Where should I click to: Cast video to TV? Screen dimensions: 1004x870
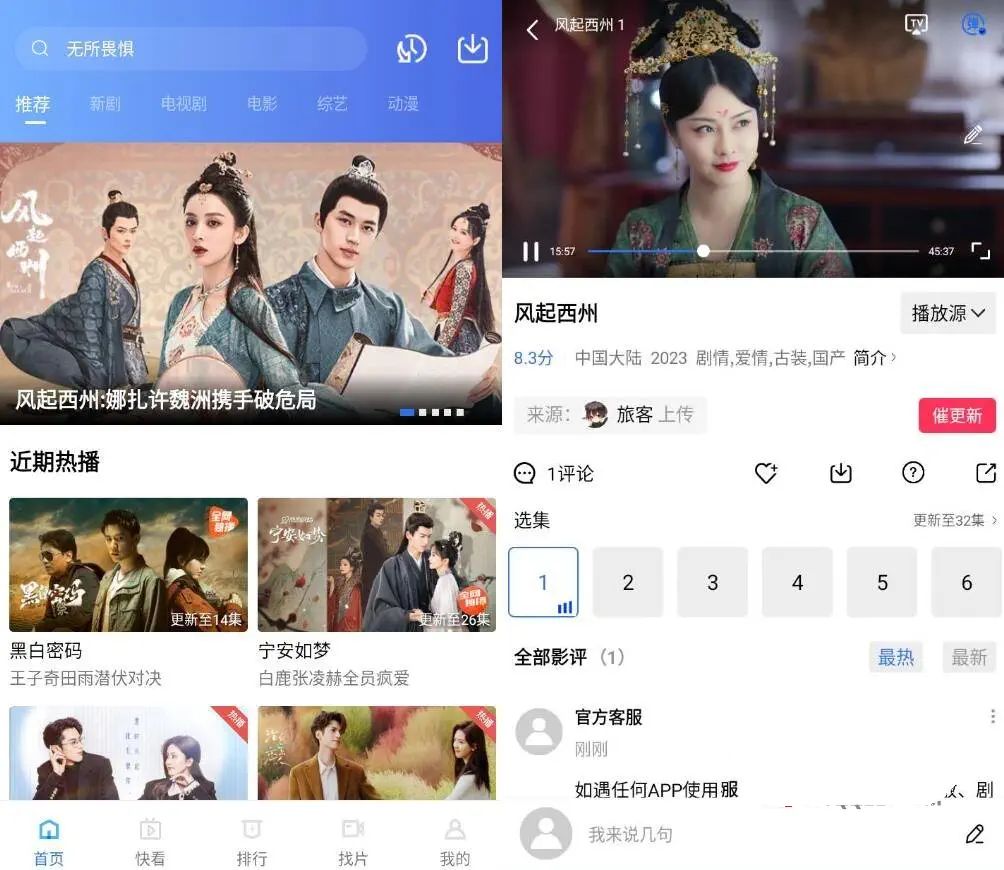916,26
